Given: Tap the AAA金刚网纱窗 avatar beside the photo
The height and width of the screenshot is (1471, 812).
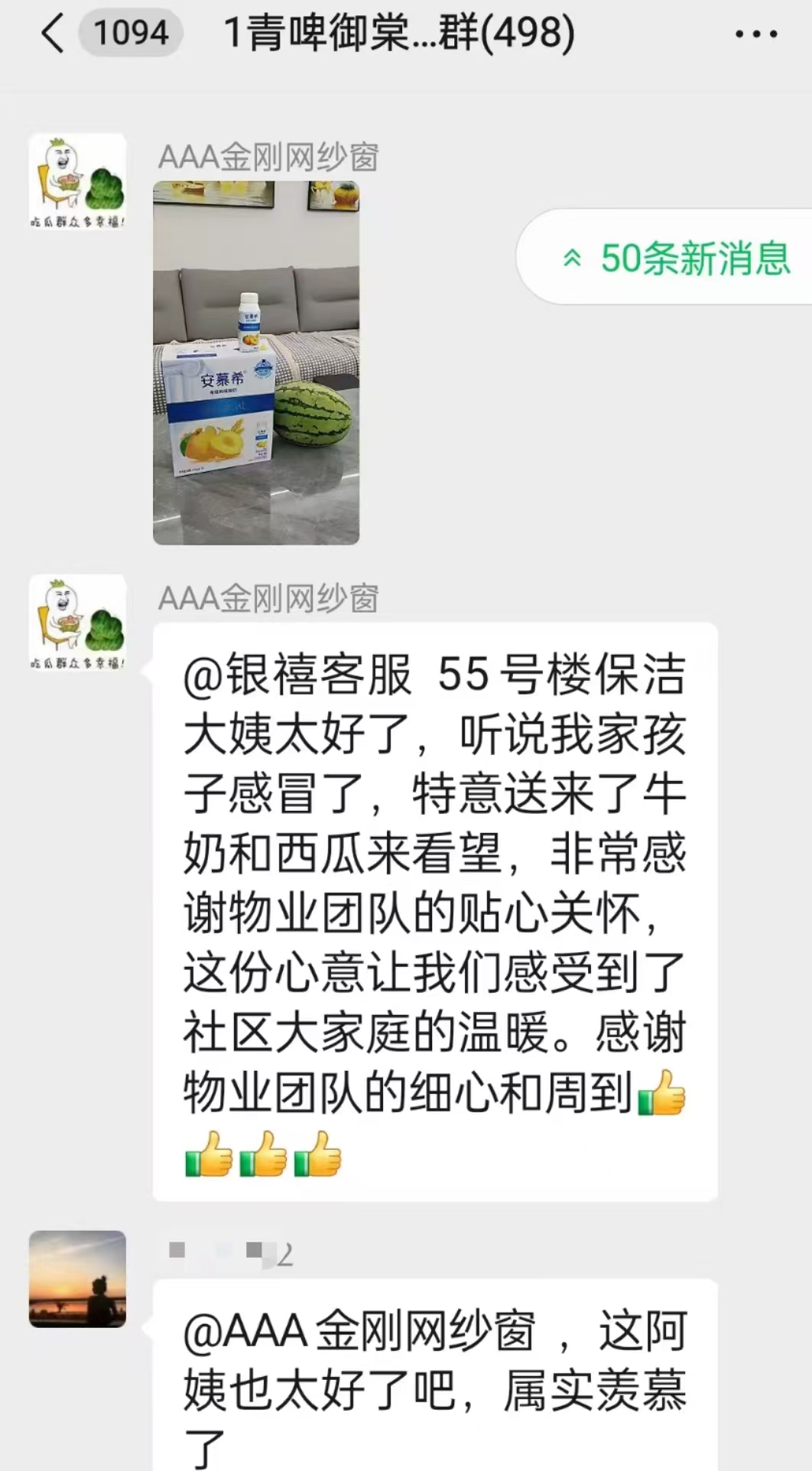Looking at the screenshot, I should point(77,182).
